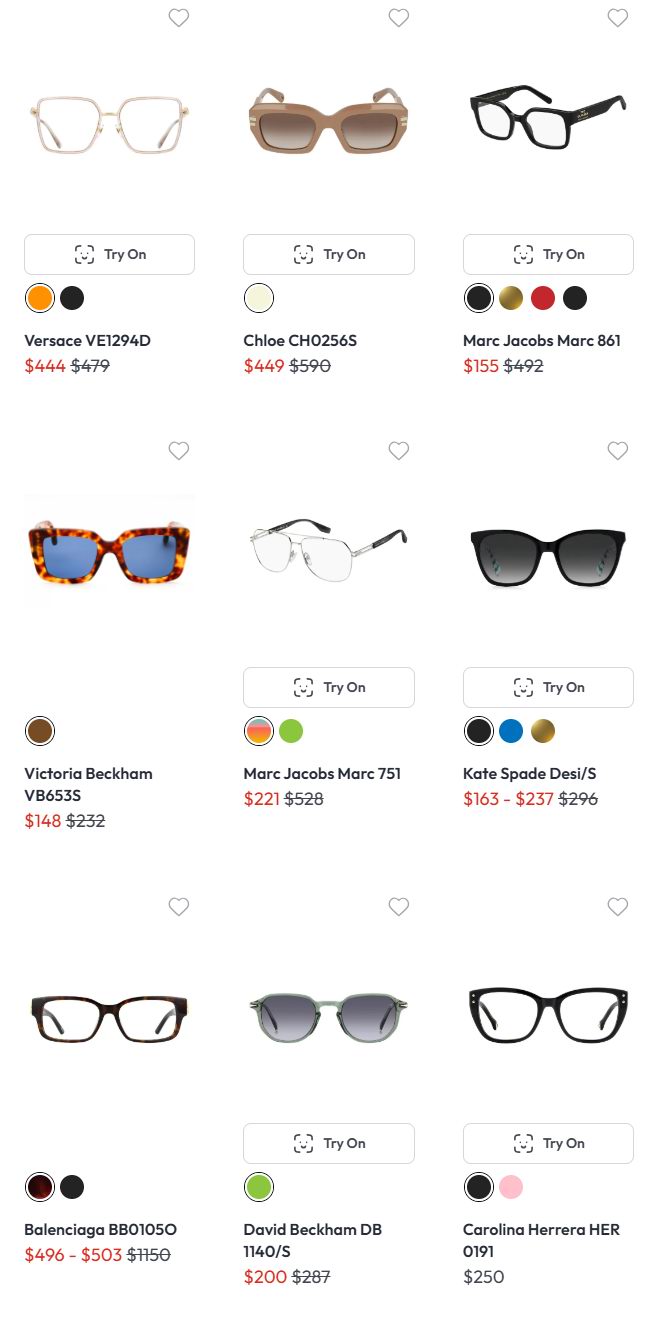Choose red swatch for Marc Jacobs Marc 861
The height and width of the screenshot is (1319, 646).
pos(543,298)
